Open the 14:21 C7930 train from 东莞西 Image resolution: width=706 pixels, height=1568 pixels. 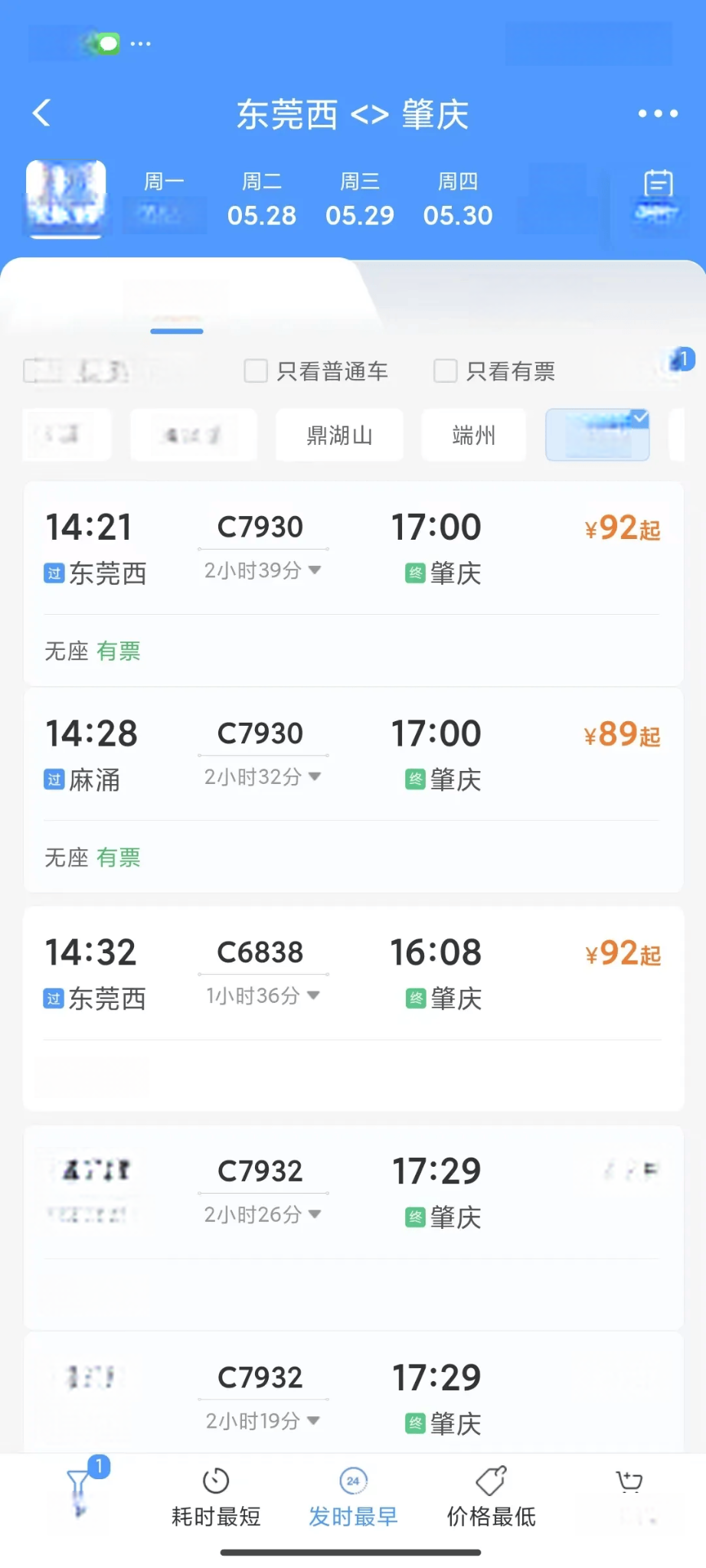coord(353,583)
